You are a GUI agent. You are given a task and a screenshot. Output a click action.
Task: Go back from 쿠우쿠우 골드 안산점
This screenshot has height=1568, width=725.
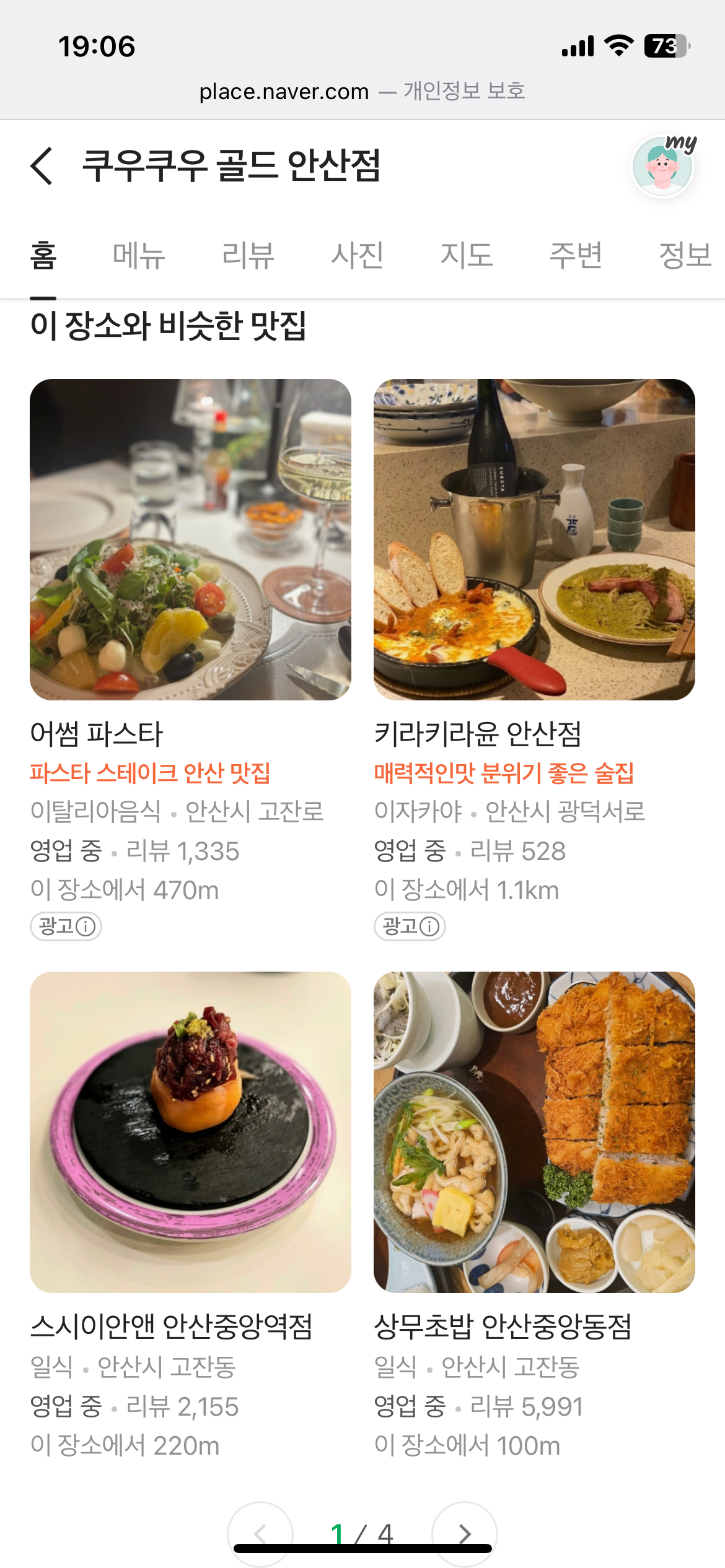[x=42, y=166]
